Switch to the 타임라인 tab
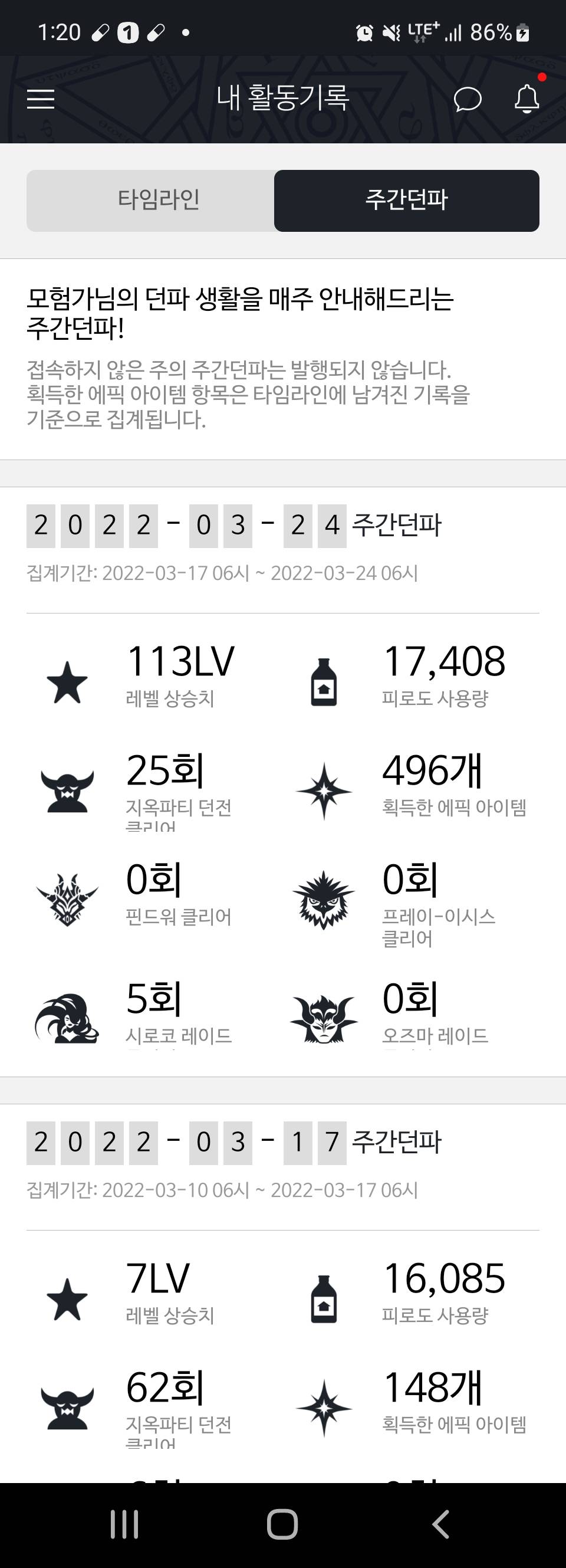This screenshot has height=1568, width=566. [158, 200]
